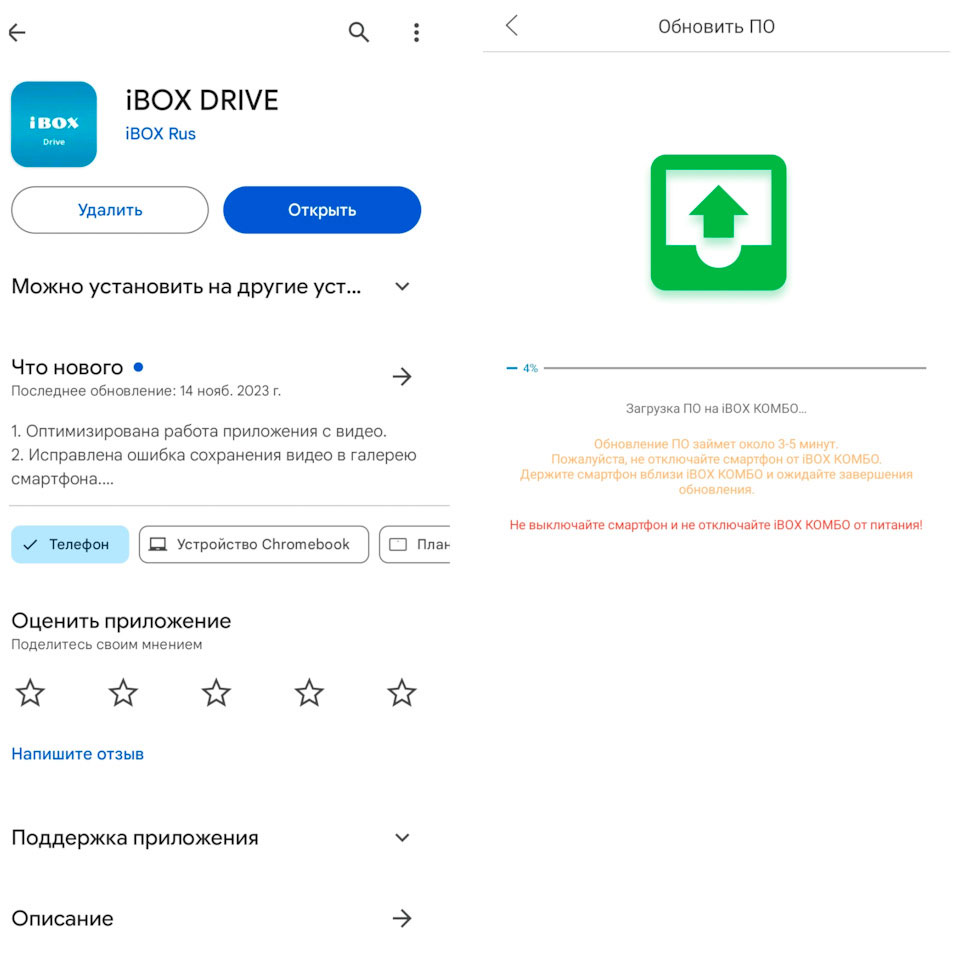Select the Устройство Chromebook chip
The height and width of the screenshot is (960, 960).
253,545
